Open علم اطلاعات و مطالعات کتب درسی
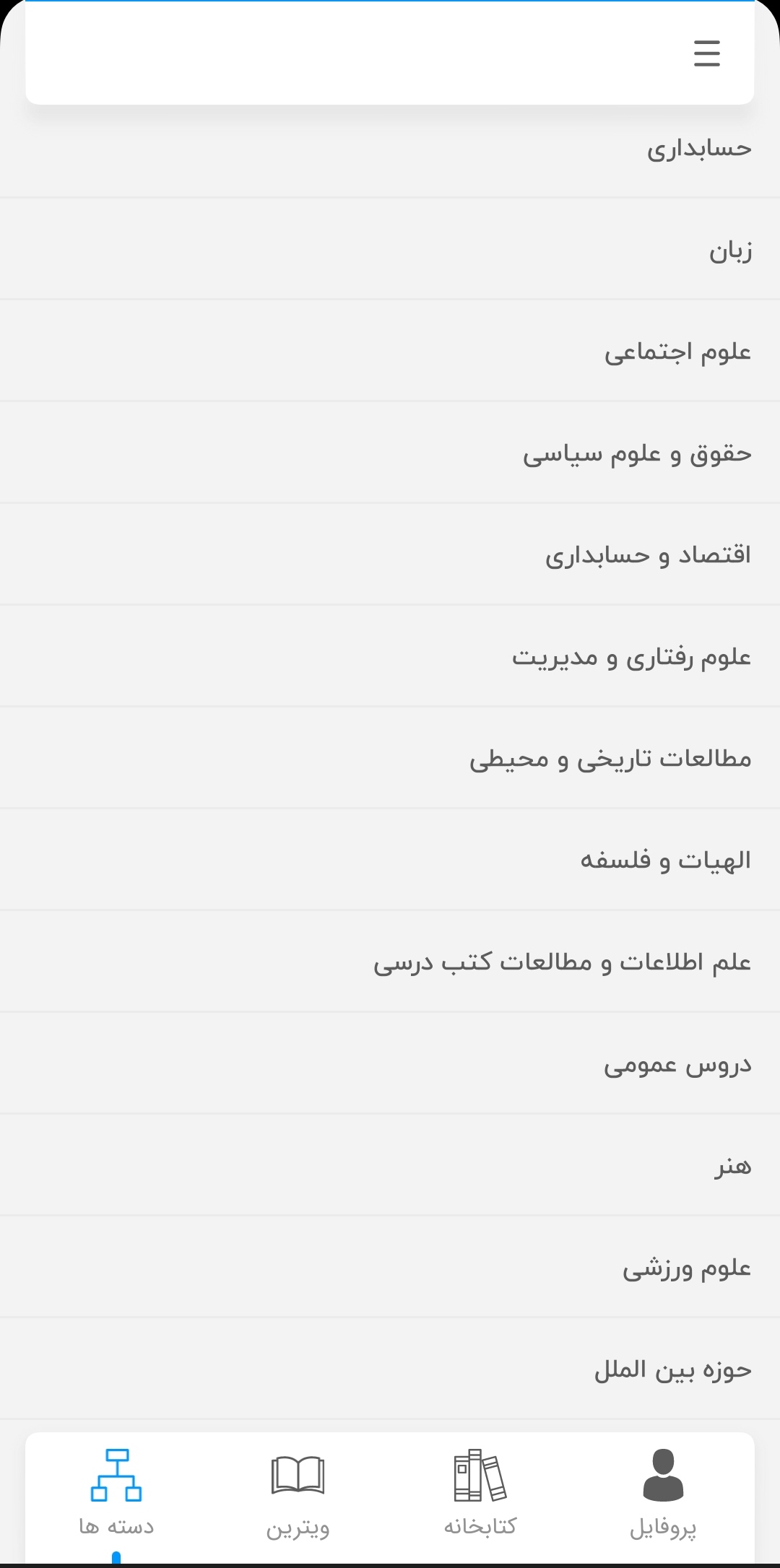Image resolution: width=780 pixels, height=1568 pixels. pos(390,962)
